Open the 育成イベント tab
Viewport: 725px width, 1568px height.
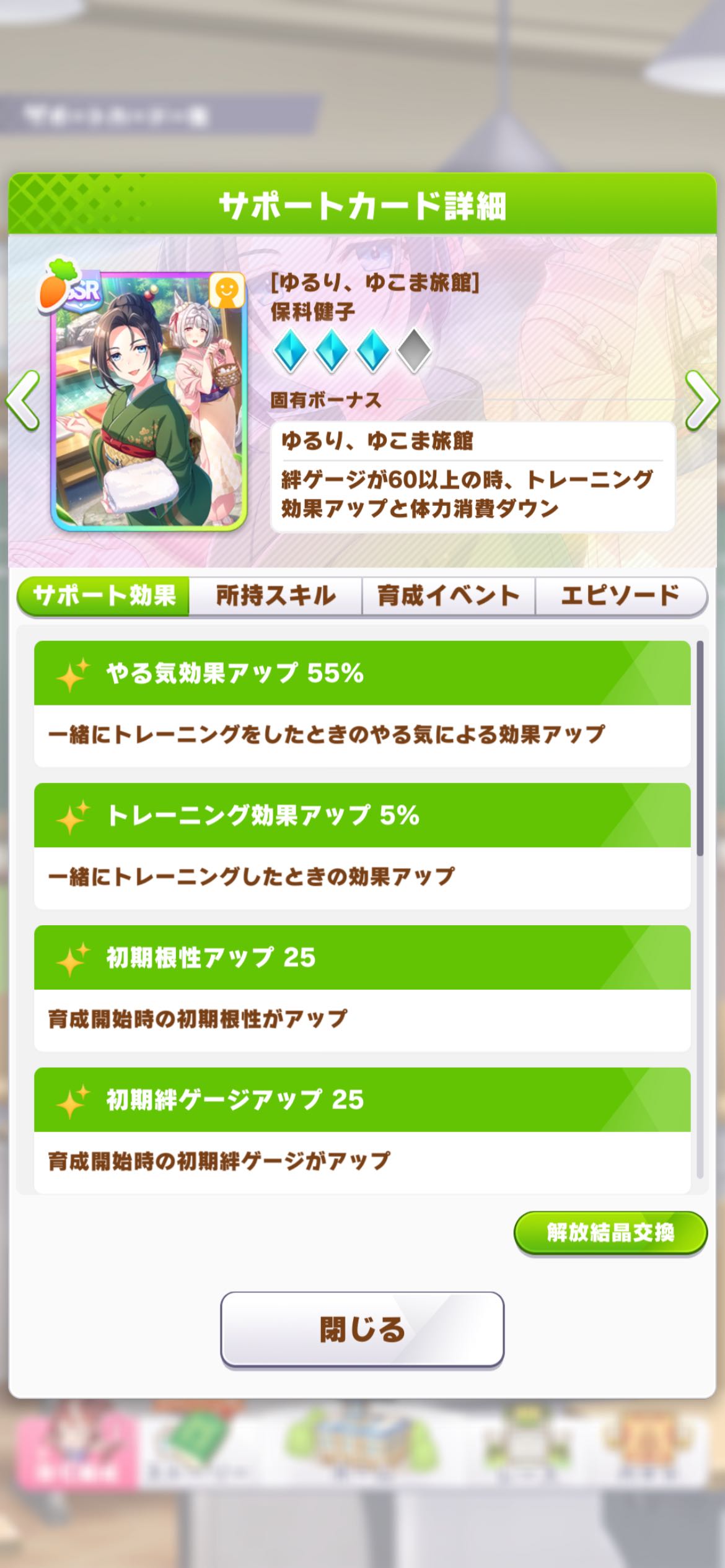coord(448,596)
